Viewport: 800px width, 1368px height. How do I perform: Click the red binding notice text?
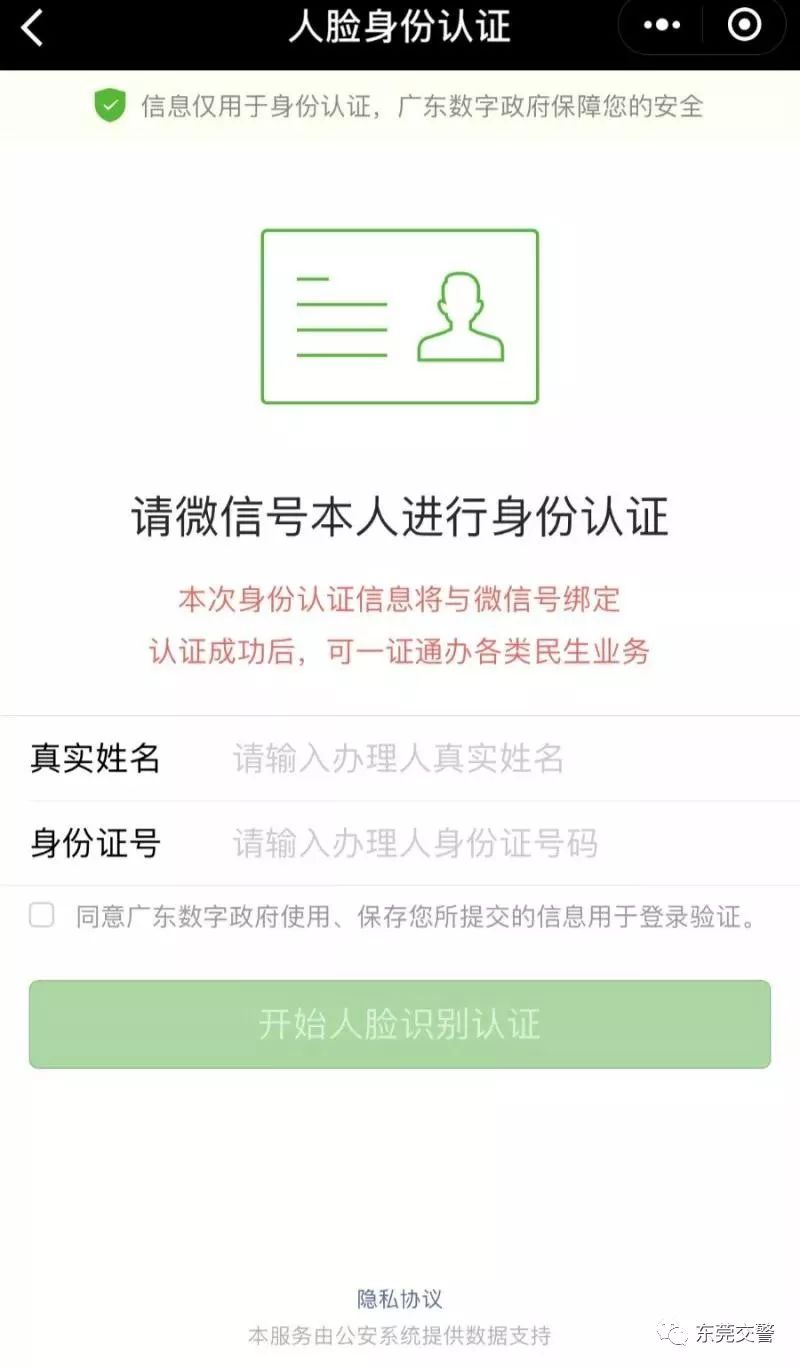point(400,598)
